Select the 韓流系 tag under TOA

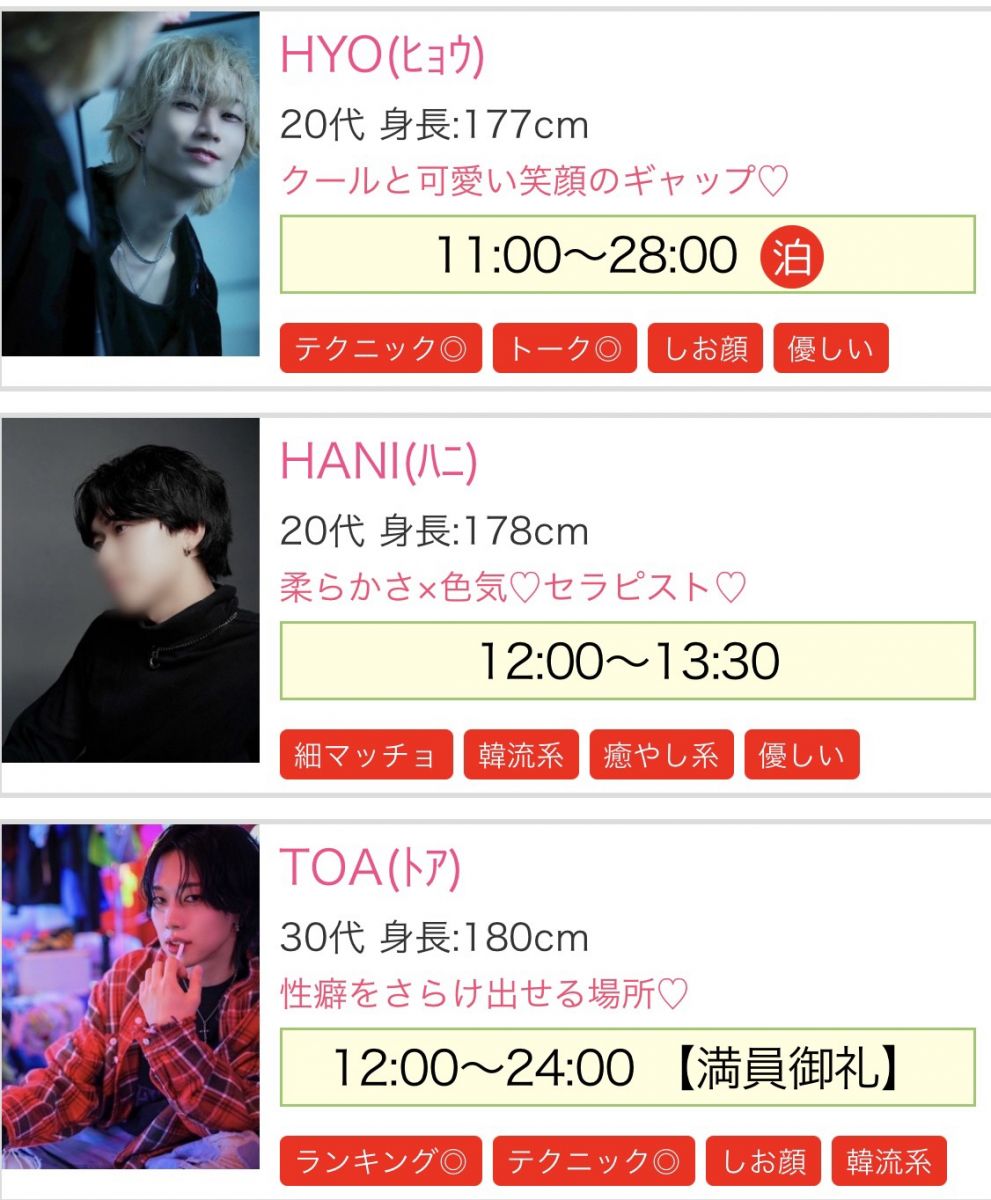pos(888,1162)
